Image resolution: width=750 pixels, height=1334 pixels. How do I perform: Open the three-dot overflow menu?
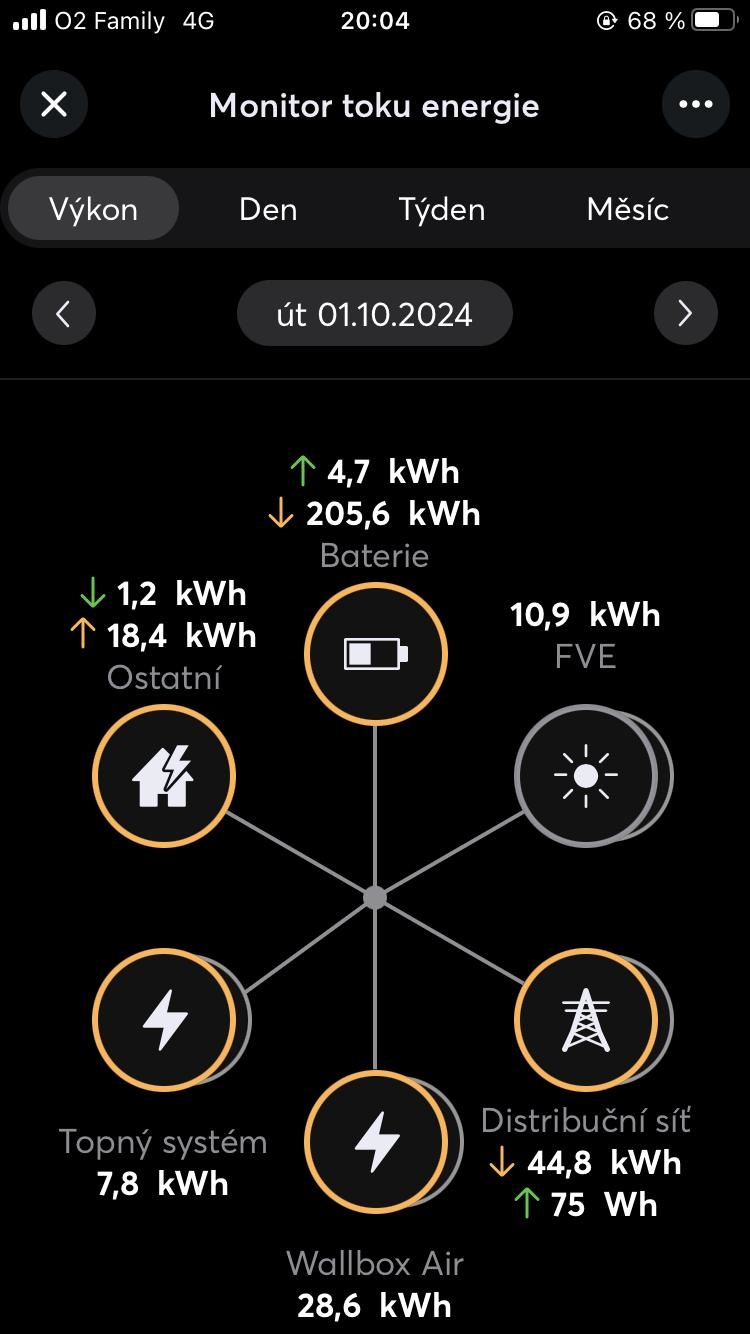695,104
